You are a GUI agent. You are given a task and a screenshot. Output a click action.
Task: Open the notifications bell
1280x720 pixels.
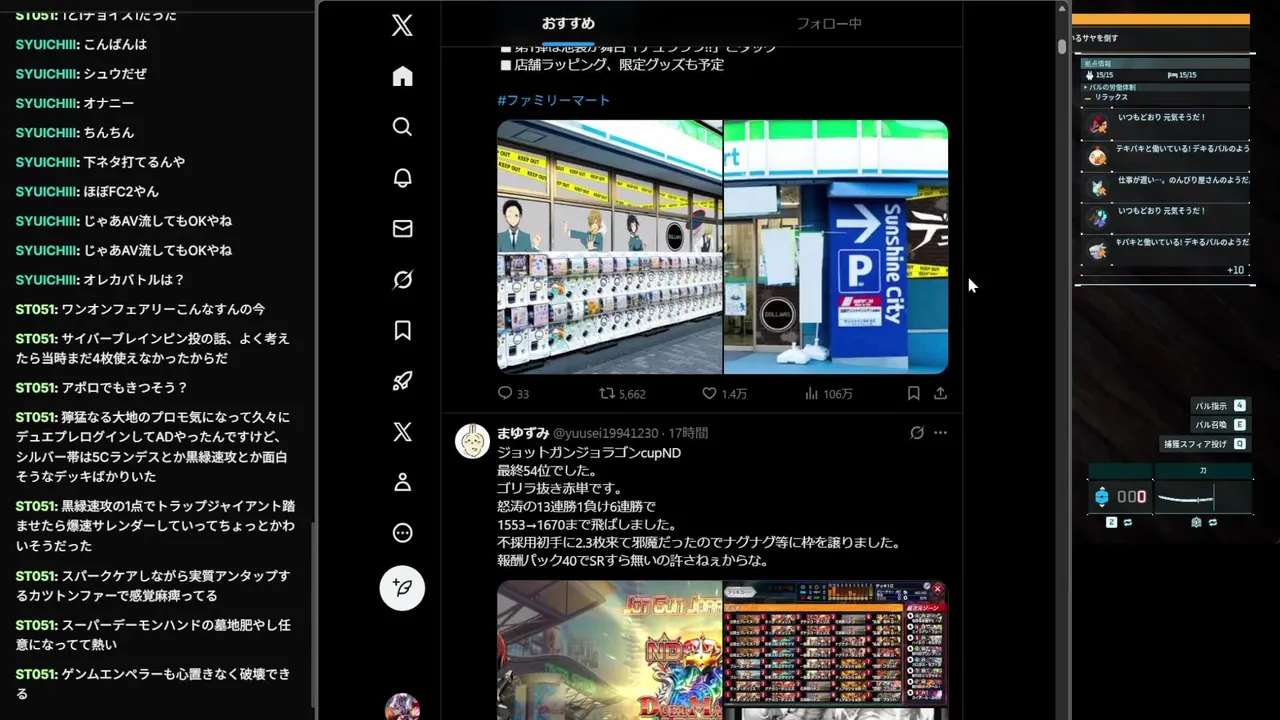[x=402, y=178]
